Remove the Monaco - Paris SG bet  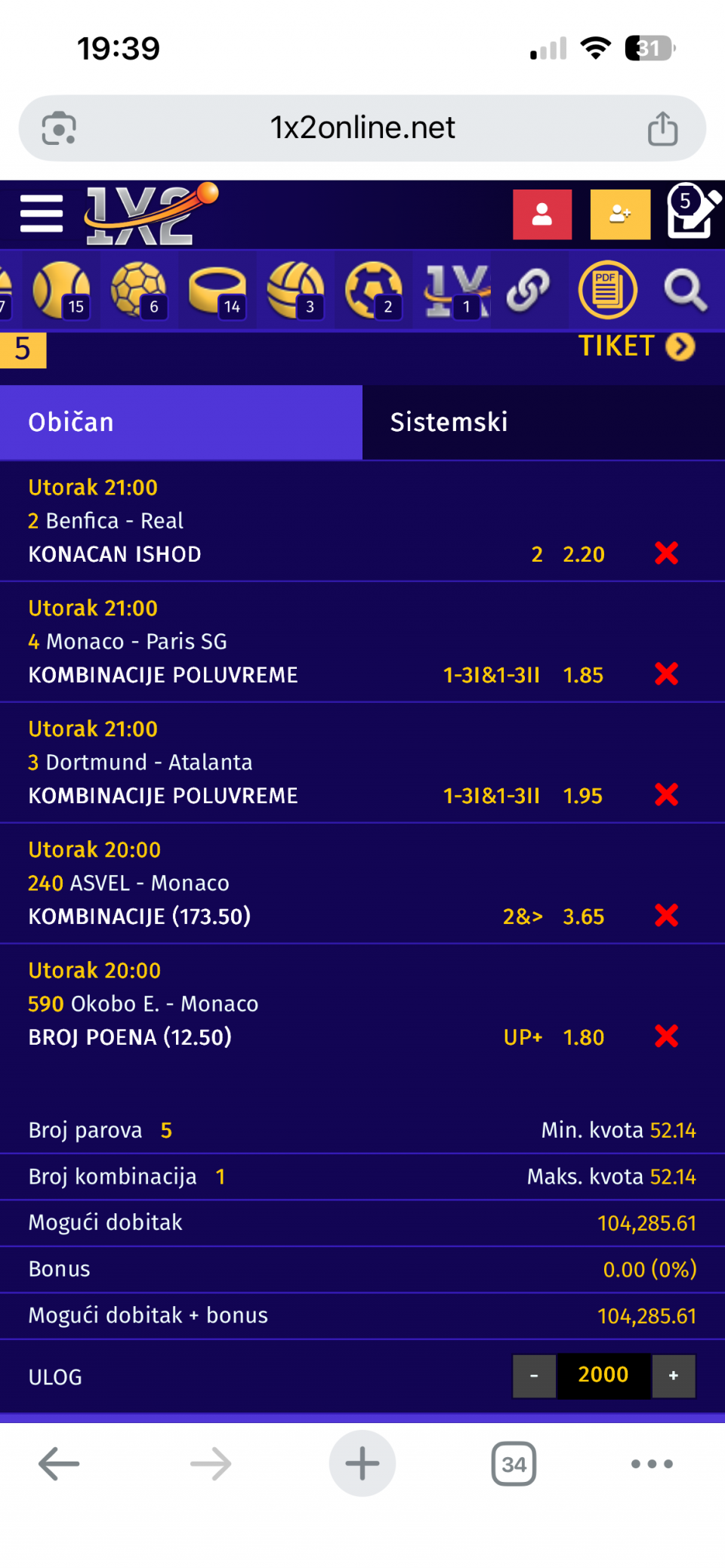tap(666, 674)
